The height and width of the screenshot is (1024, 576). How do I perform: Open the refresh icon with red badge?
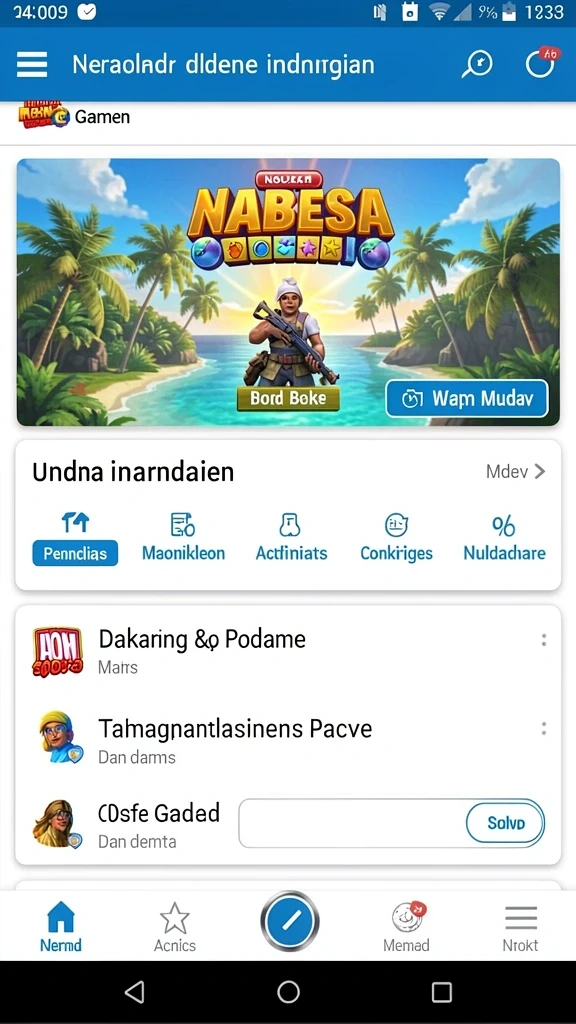pos(541,63)
